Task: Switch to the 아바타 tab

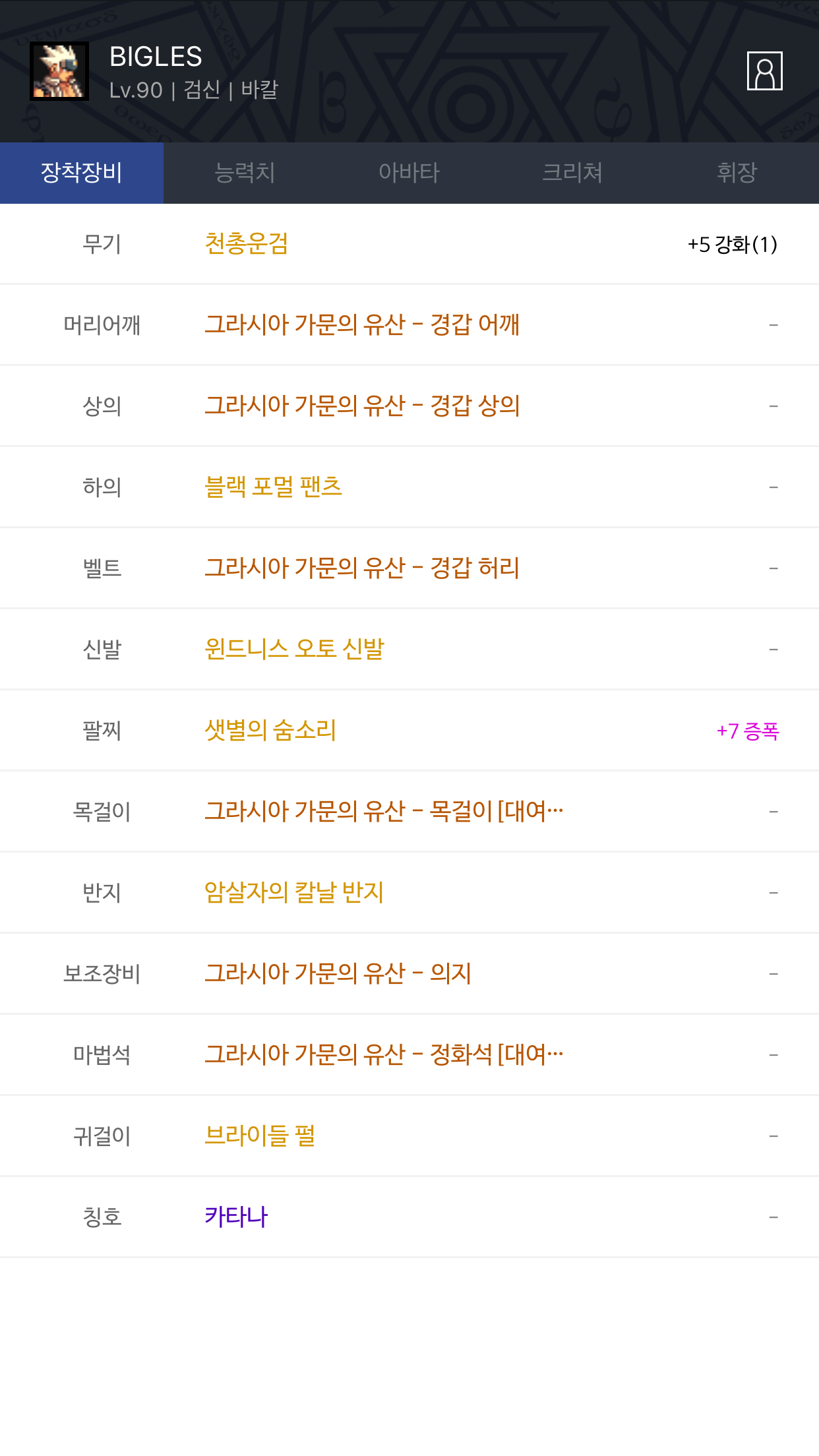Action: 409,173
